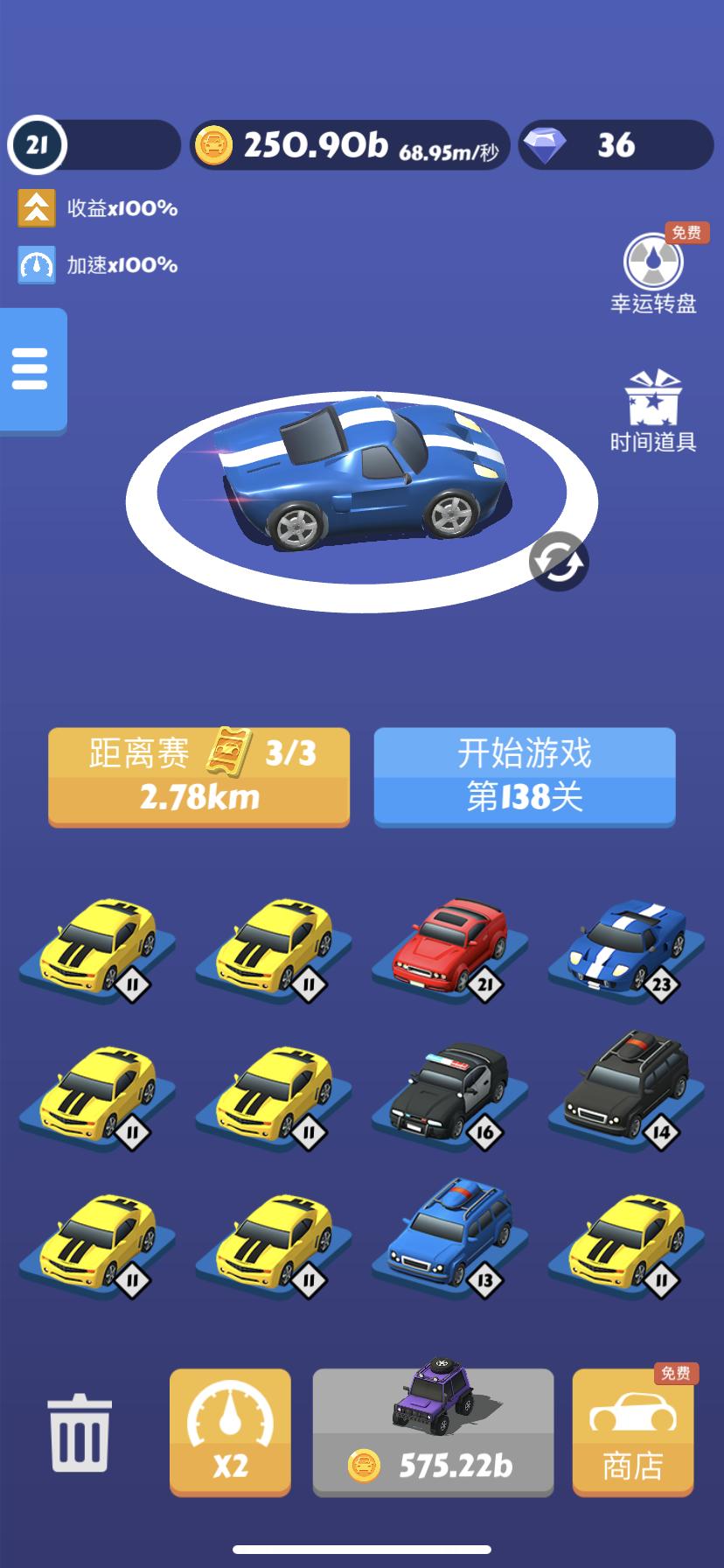
Task: Switch to the 距离赛 distance race panel
Action: click(x=198, y=776)
